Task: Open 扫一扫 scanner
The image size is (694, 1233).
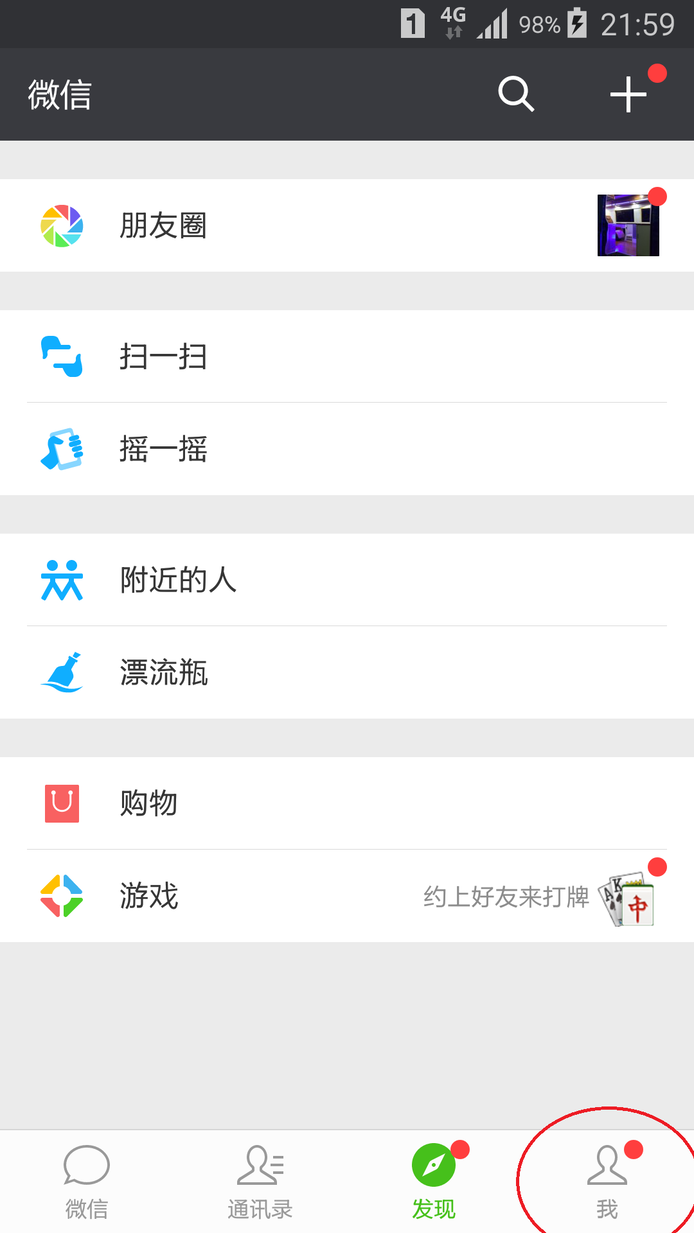Action: (x=347, y=356)
